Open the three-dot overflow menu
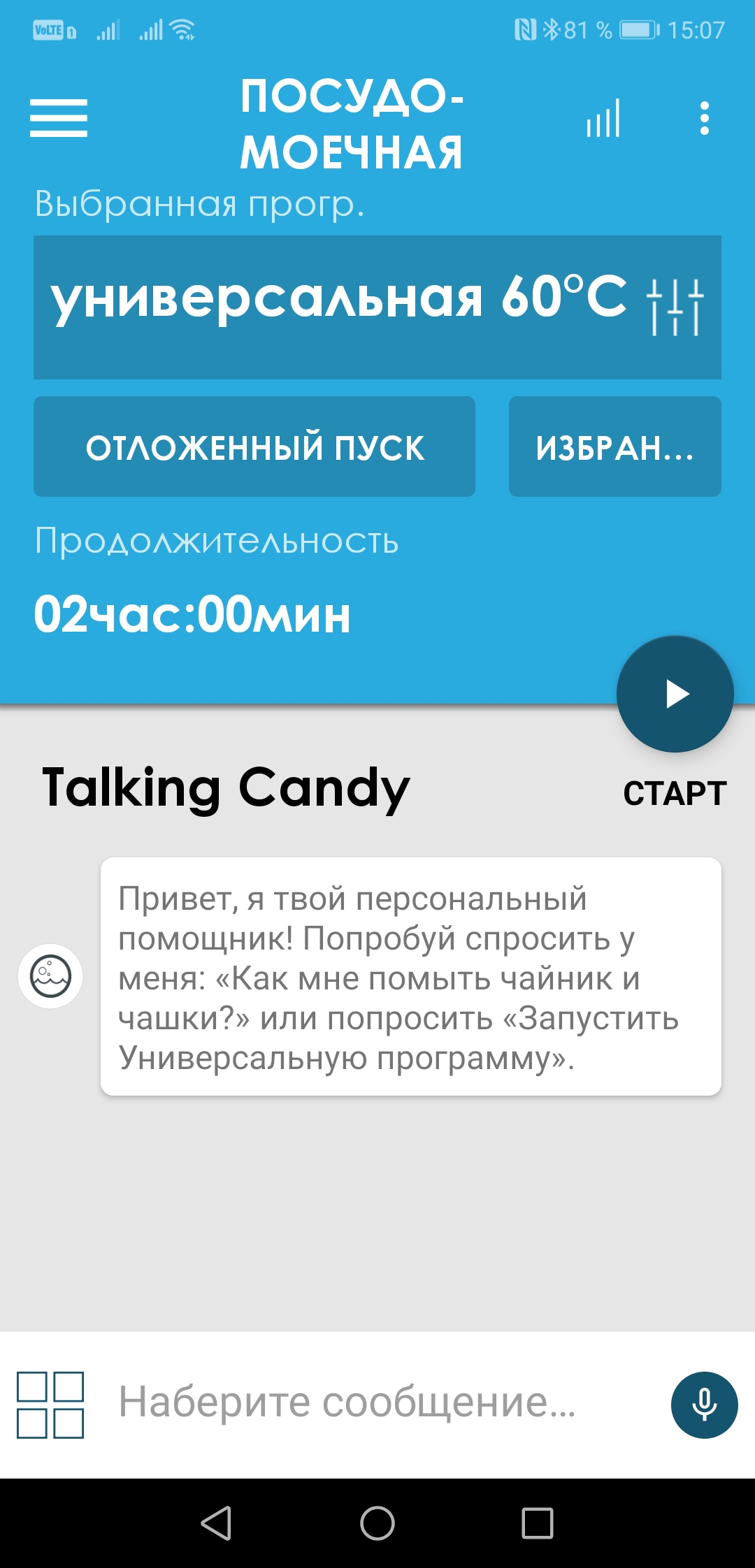 coord(704,118)
